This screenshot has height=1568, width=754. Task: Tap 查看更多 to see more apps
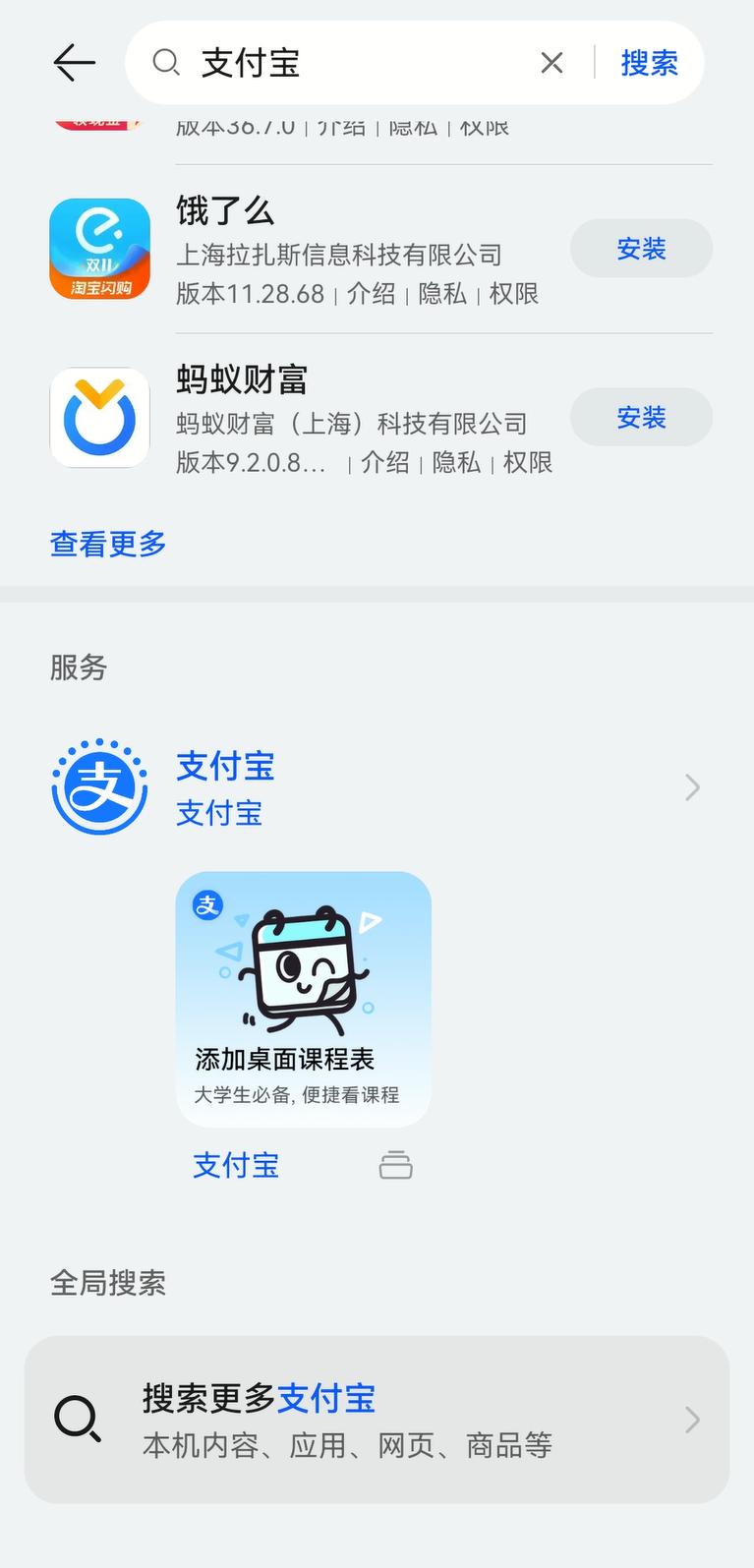[x=108, y=544]
